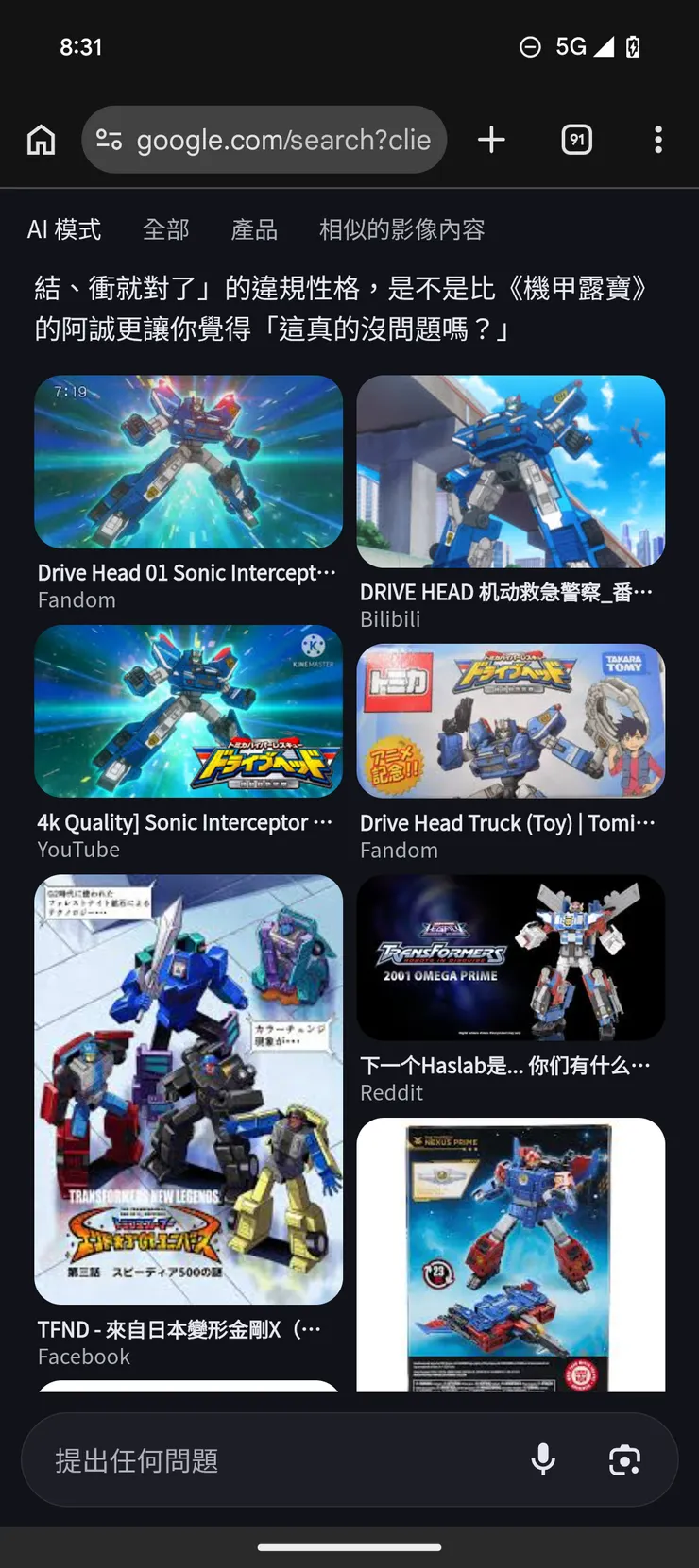This screenshot has height=1568, width=699.
Task: Switch to the 全部 tab
Action: 165,229
